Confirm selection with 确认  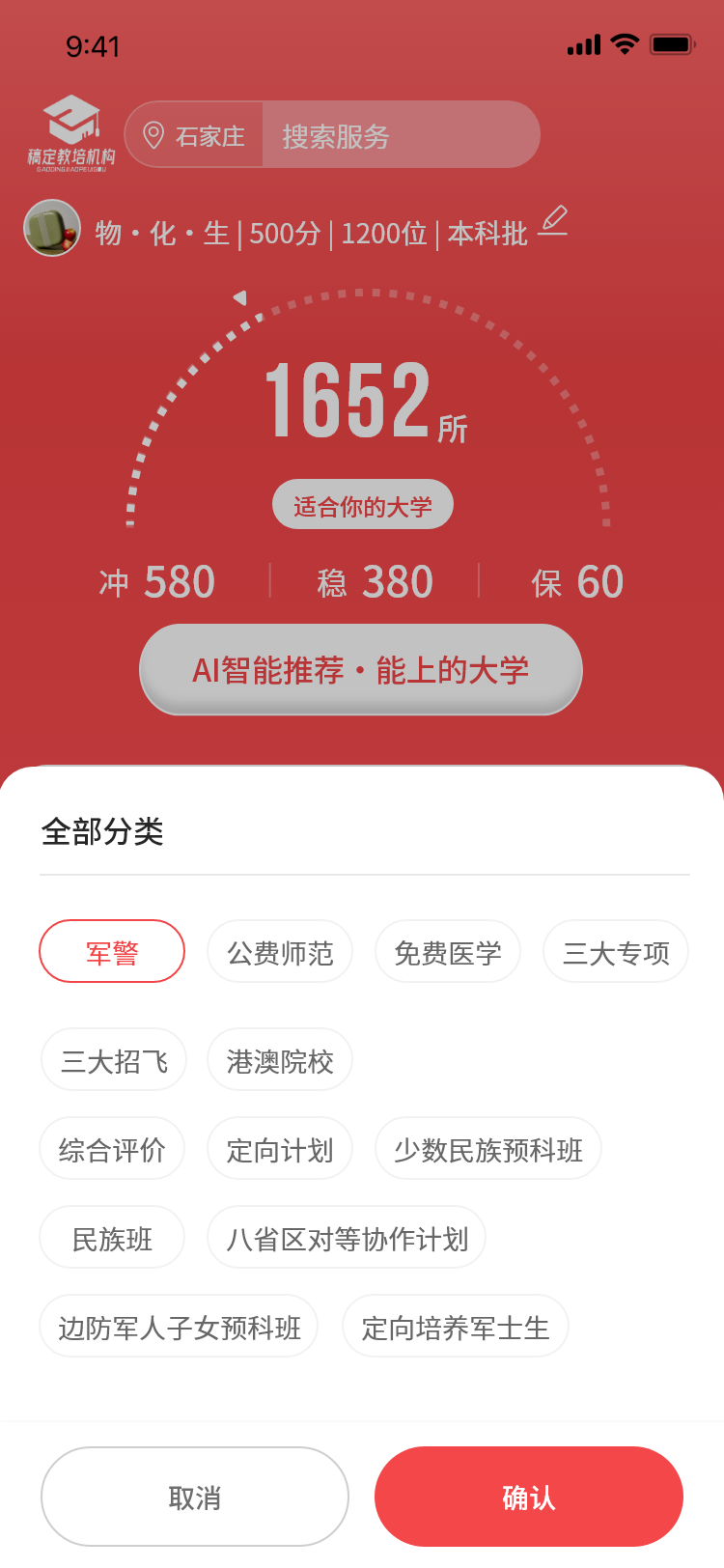click(x=529, y=1497)
